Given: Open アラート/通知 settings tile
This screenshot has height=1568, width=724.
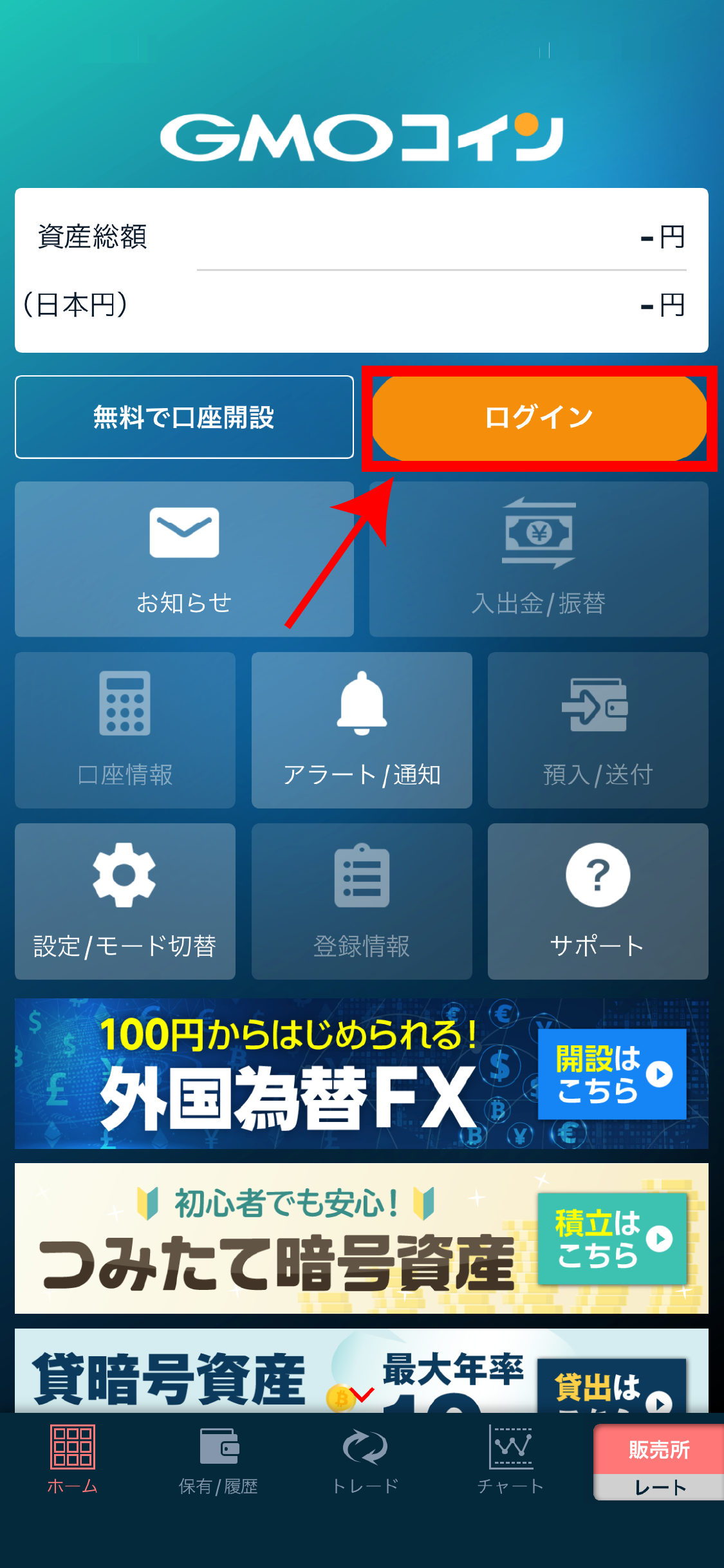Looking at the screenshot, I should click(362, 730).
